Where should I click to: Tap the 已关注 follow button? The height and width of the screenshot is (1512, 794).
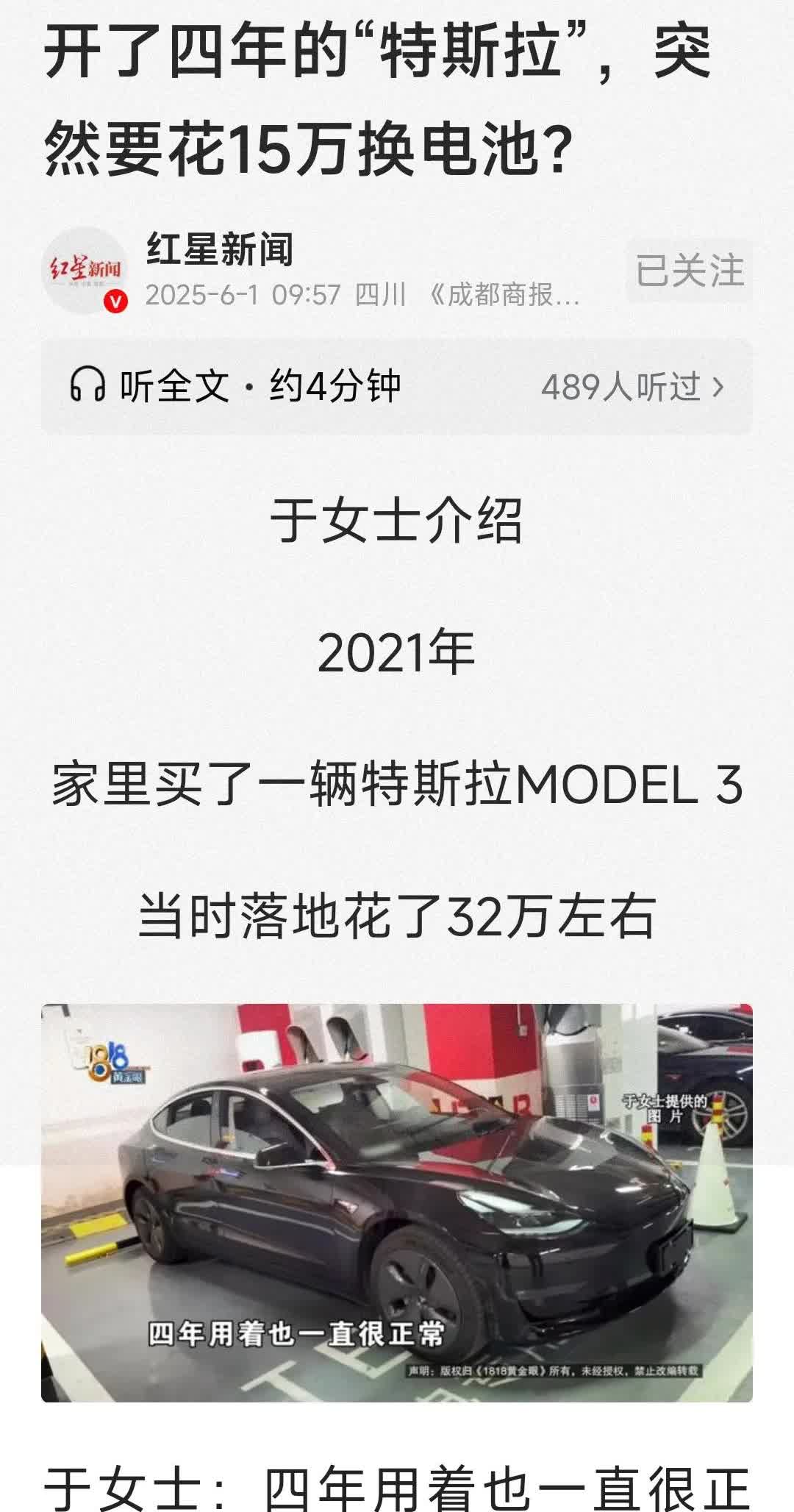689,271
